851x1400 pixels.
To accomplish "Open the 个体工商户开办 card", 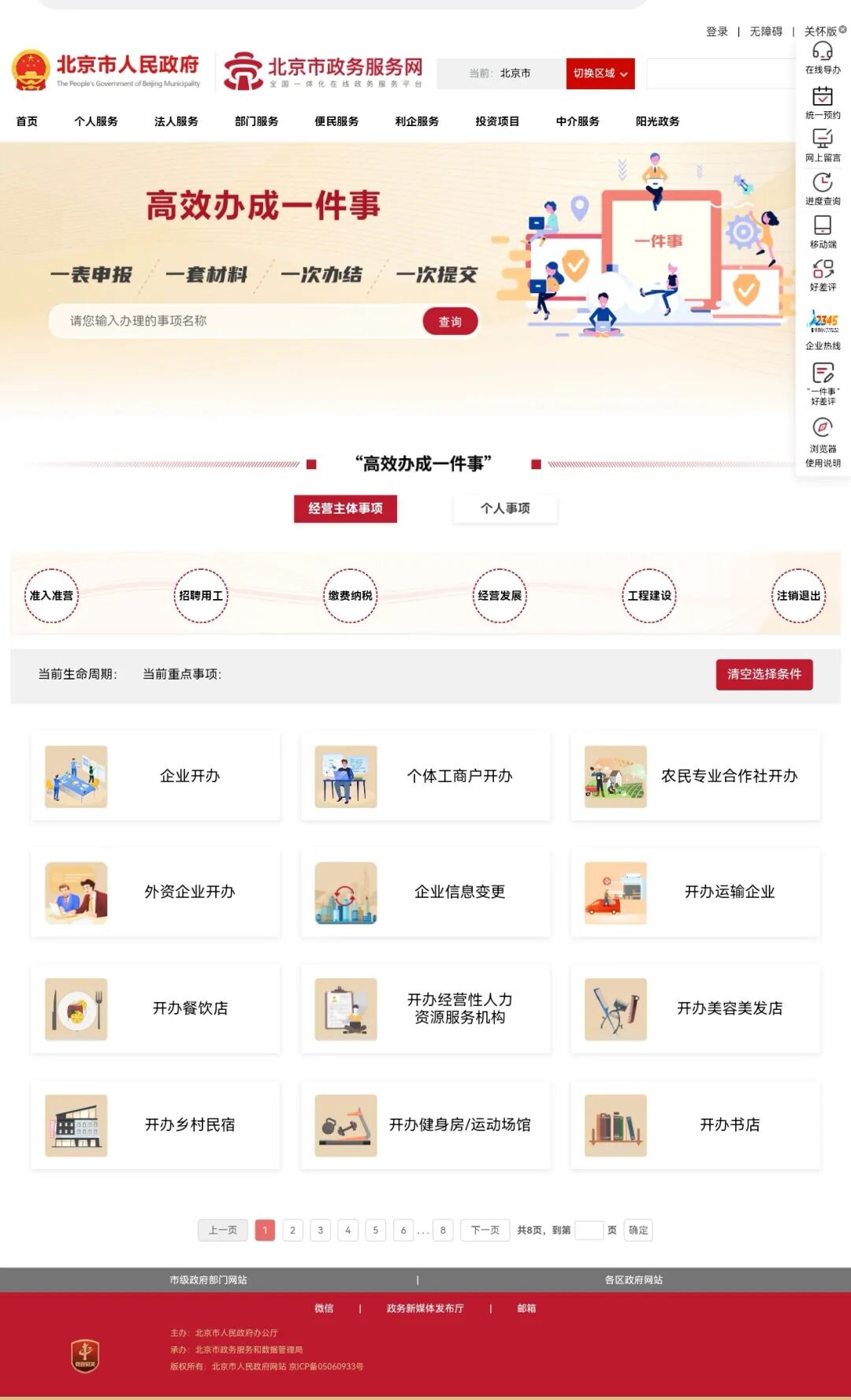I will (425, 776).
